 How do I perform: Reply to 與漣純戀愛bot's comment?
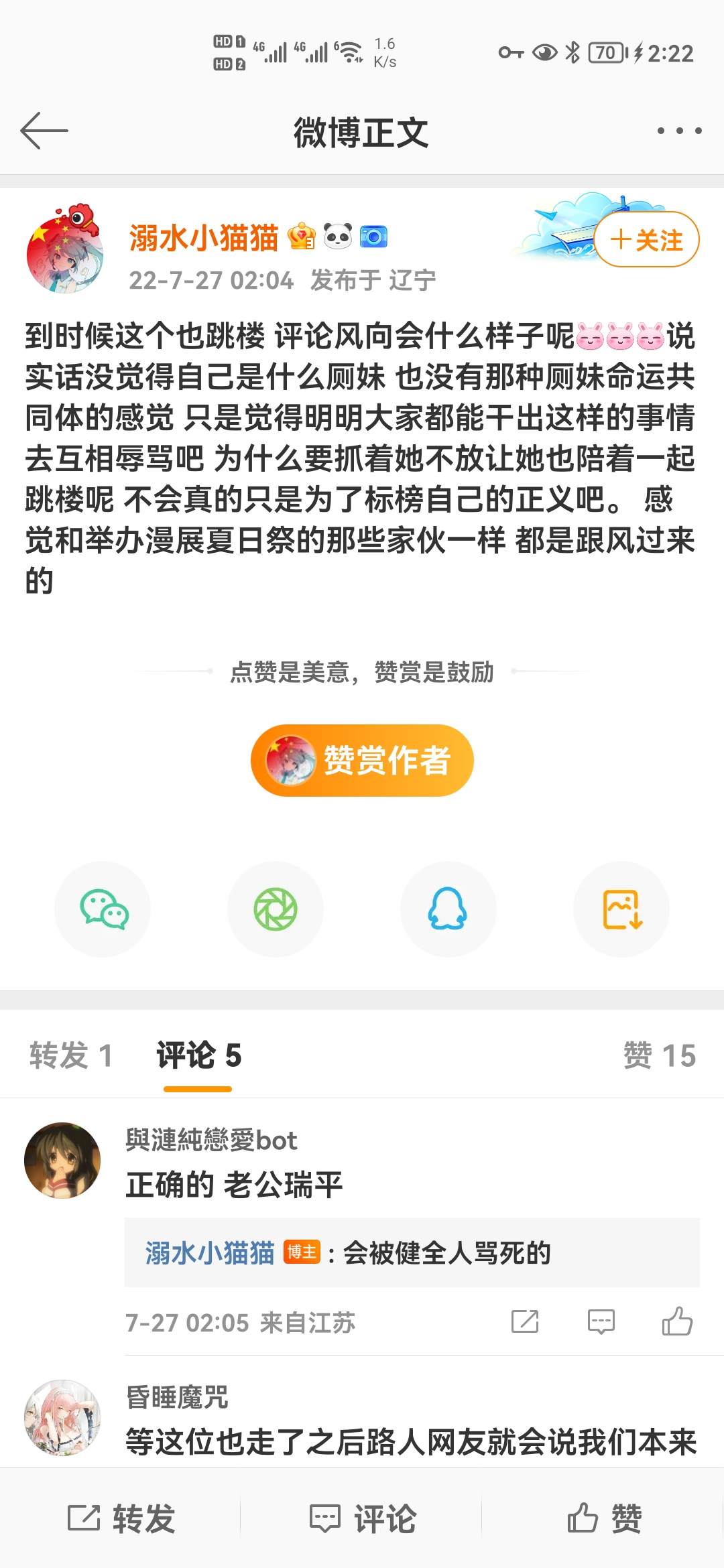601,1321
